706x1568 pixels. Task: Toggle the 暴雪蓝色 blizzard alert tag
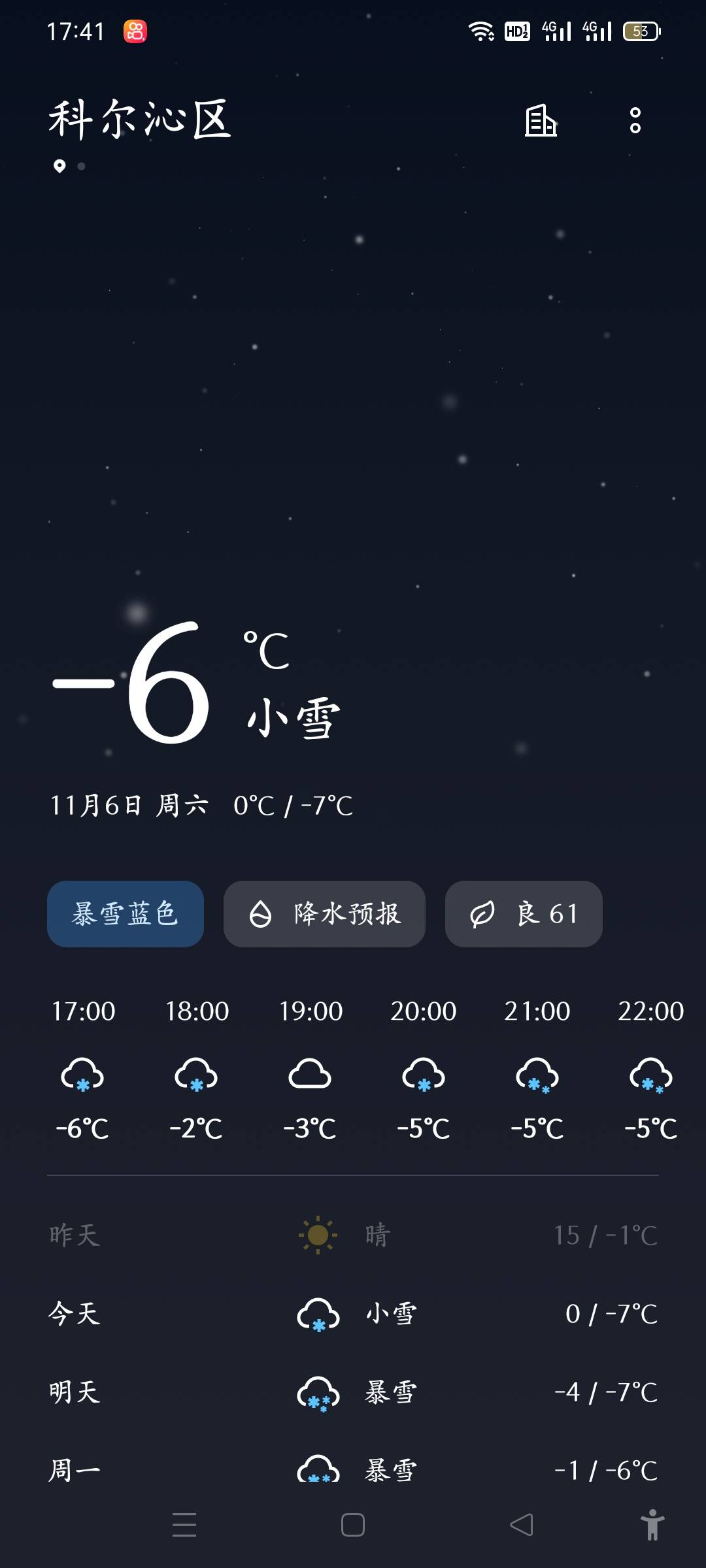click(125, 914)
